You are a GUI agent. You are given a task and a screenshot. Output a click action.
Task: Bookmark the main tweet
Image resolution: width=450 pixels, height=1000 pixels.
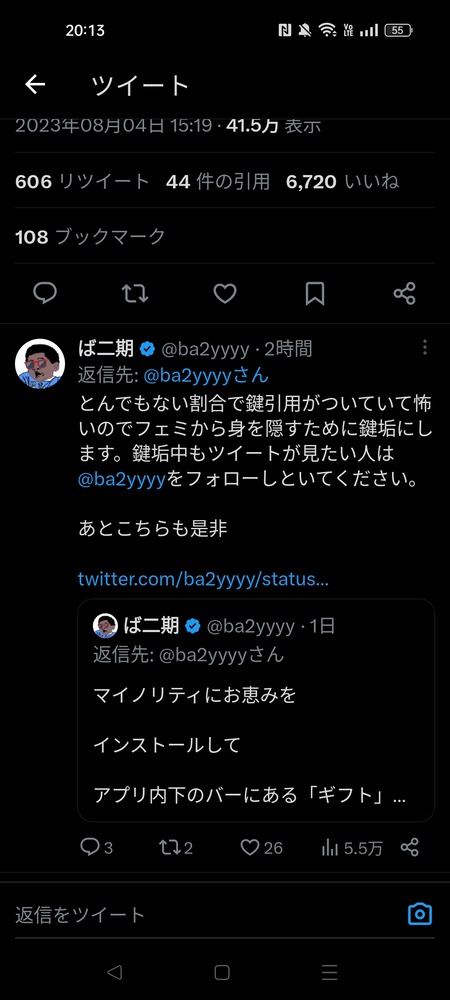(x=315, y=293)
